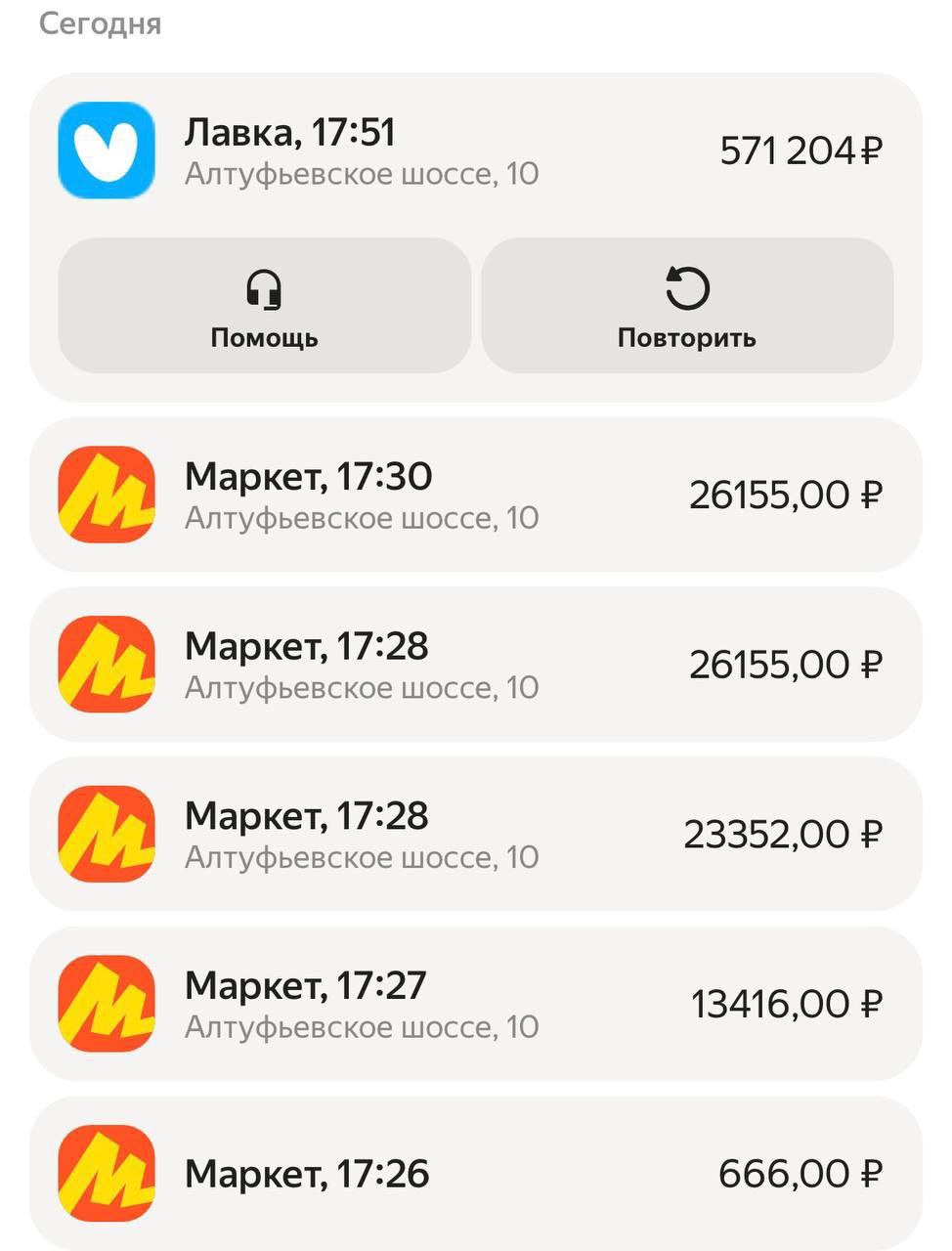Click the Маркет icon on the 23352,00 ₽ row
The height and width of the screenshot is (1251, 952).
click(x=108, y=832)
